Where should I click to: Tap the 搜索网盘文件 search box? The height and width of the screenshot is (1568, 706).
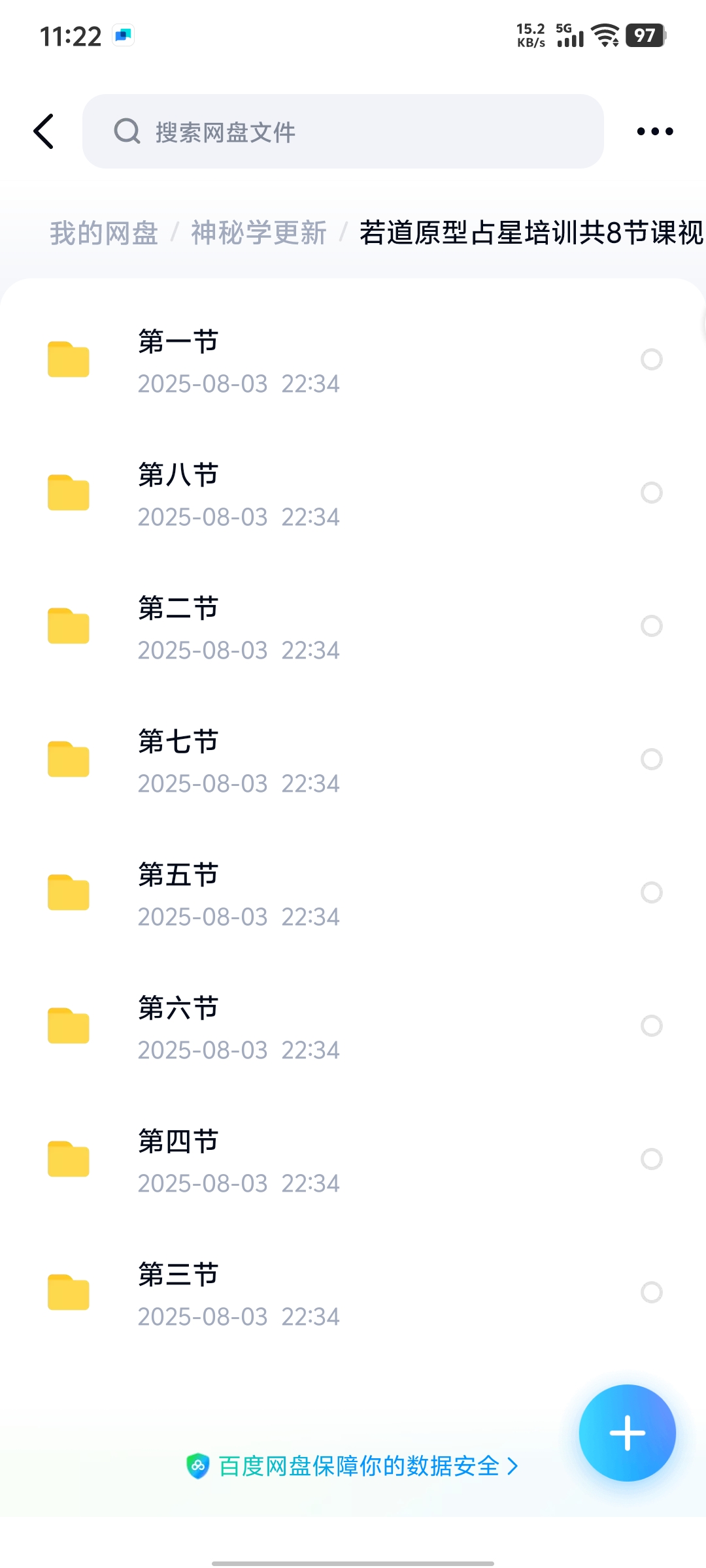pyautogui.click(x=343, y=131)
